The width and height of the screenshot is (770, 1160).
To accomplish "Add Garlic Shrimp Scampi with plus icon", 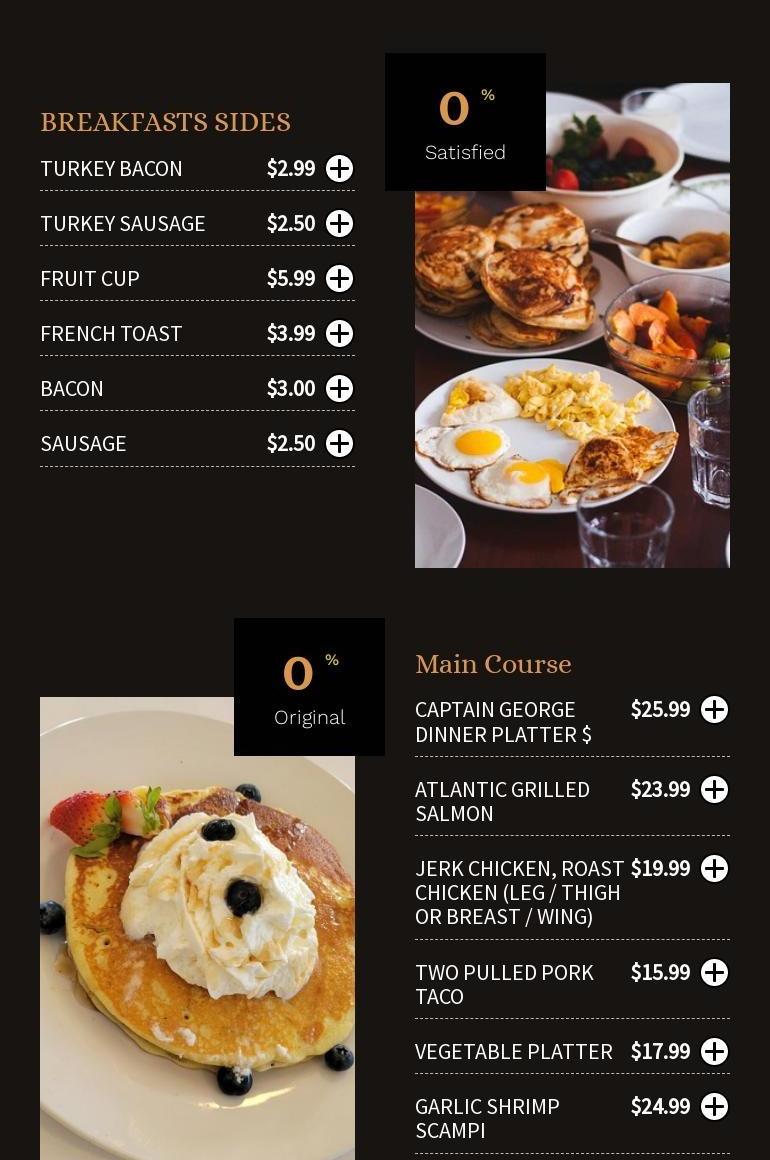I will [714, 1106].
